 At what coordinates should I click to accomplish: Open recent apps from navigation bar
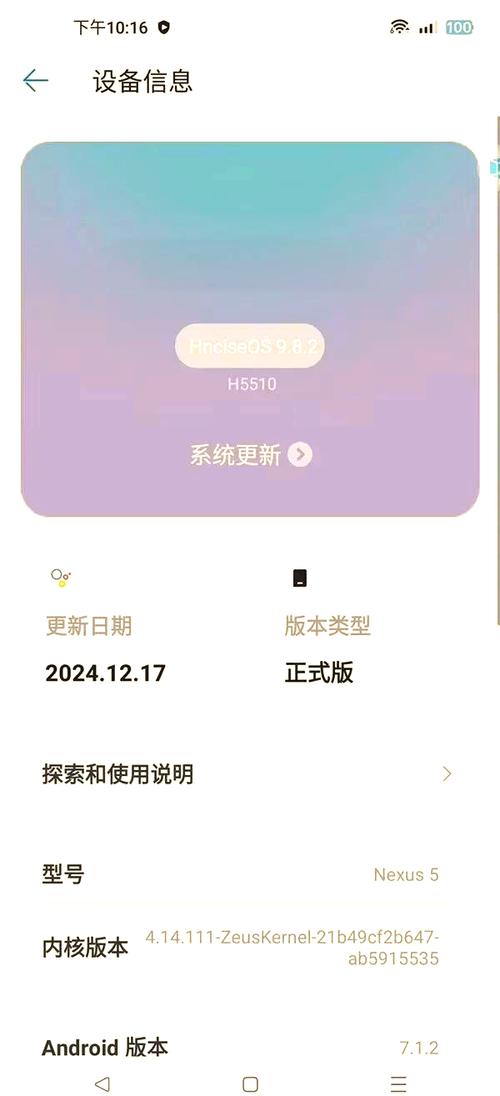point(399,1084)
